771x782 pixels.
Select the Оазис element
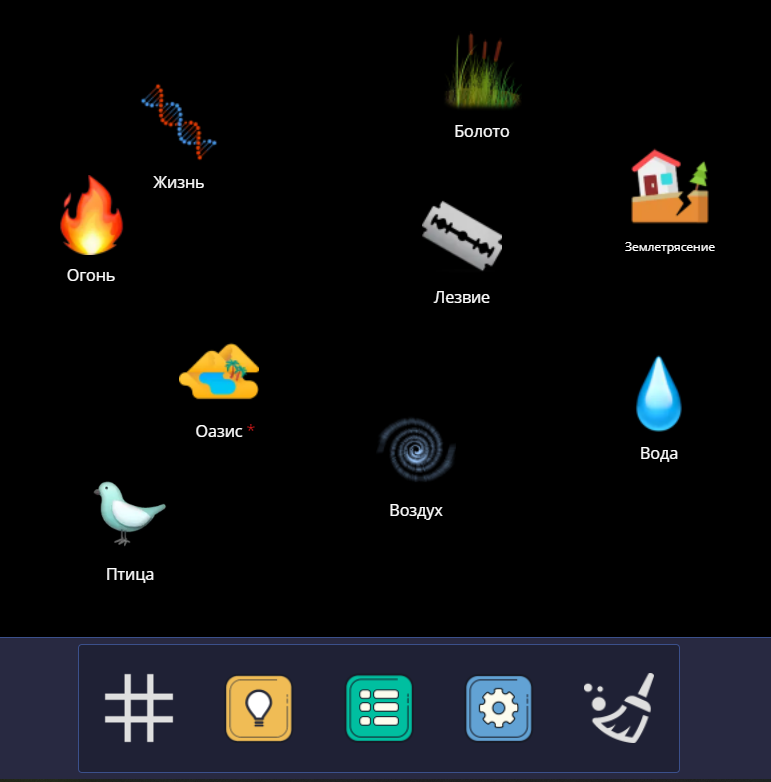pyautogui.click(x=220, y=373)
